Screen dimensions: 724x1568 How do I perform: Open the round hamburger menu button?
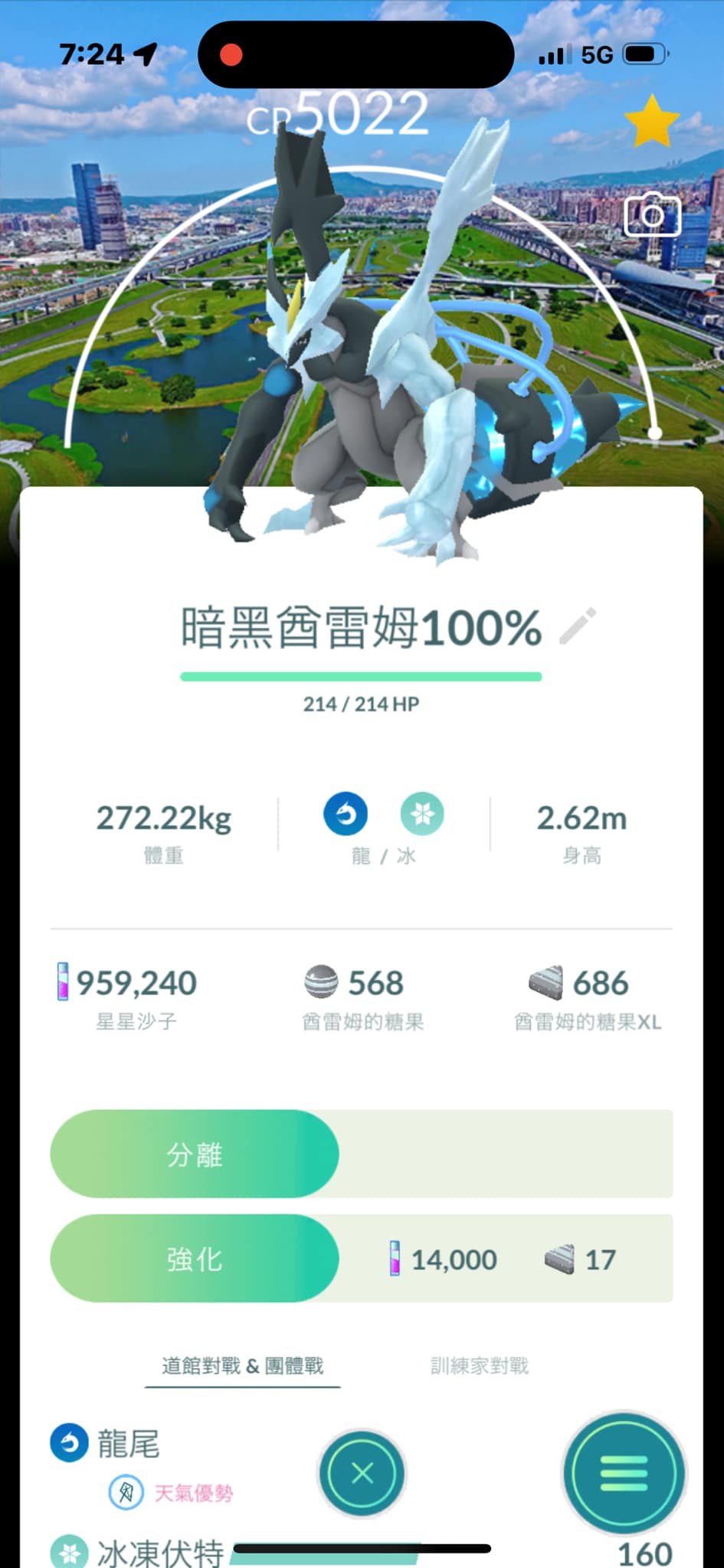coord(624,1472)
